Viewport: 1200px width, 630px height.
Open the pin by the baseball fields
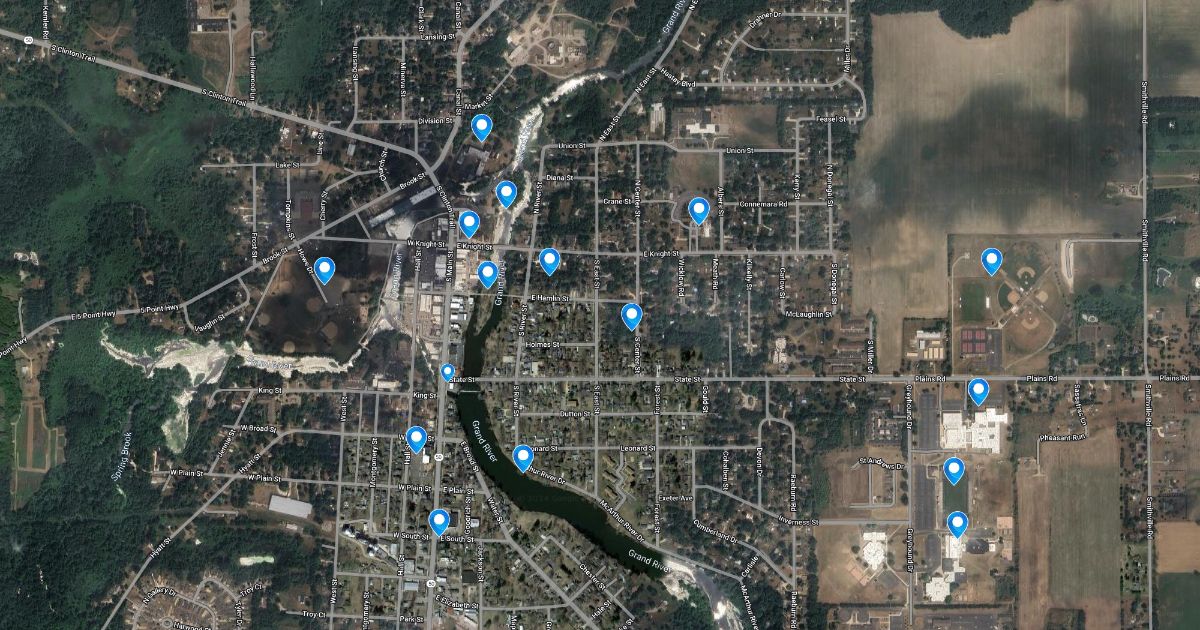991,261
